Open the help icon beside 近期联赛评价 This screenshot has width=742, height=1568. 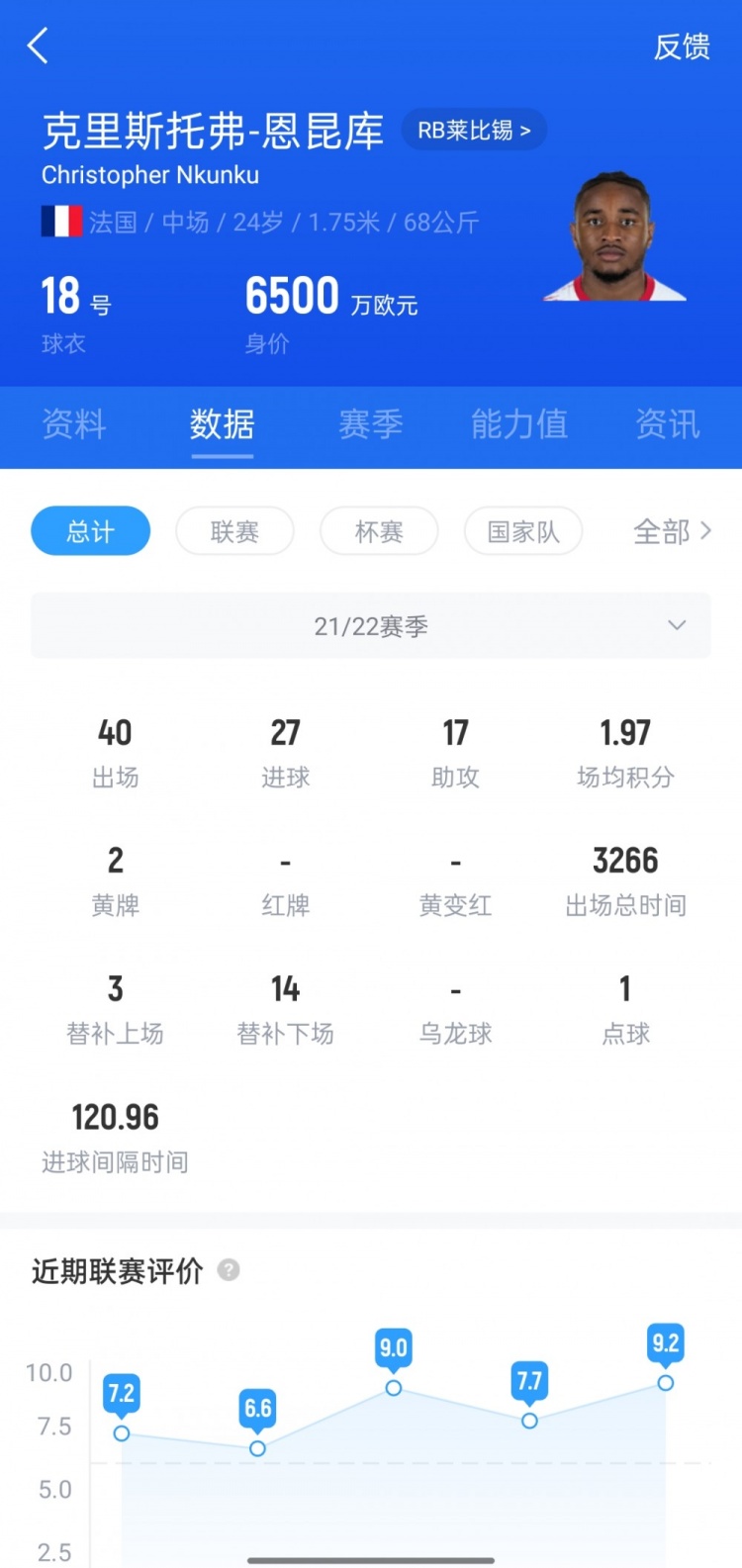pos(229,1270)
